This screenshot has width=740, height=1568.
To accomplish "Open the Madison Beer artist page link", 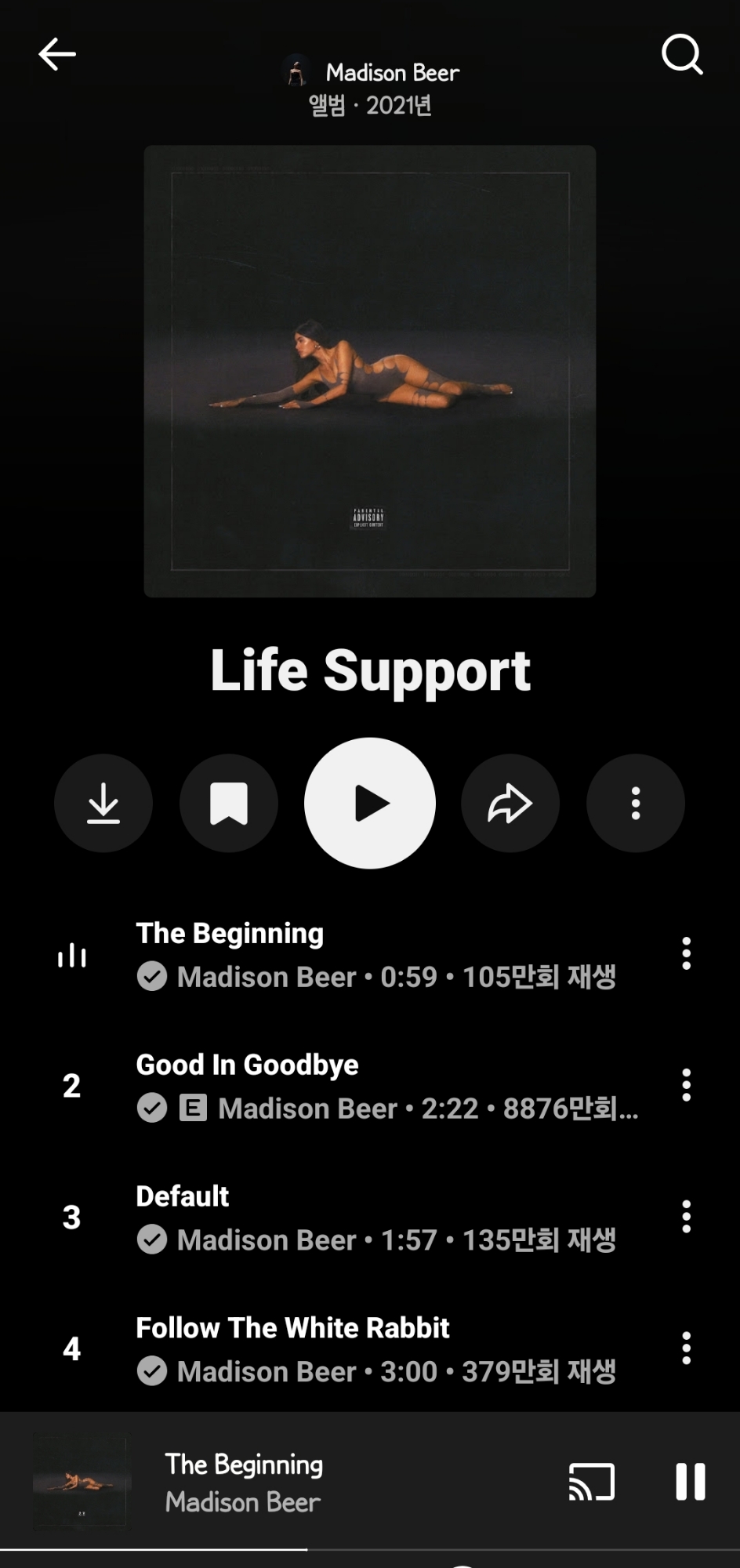I will [x=391, y=73].
